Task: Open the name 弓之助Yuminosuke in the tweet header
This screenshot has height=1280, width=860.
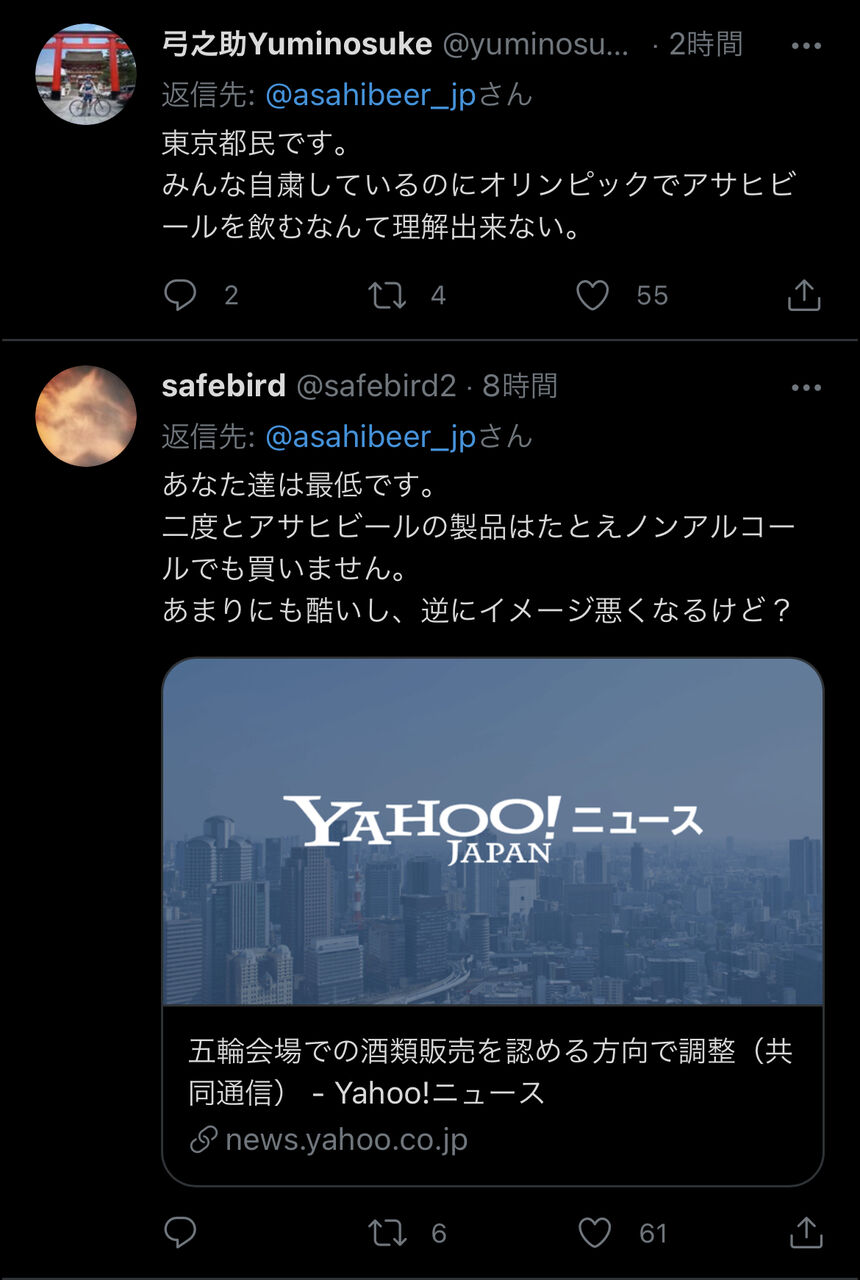Action: click(x=296, y=44)
